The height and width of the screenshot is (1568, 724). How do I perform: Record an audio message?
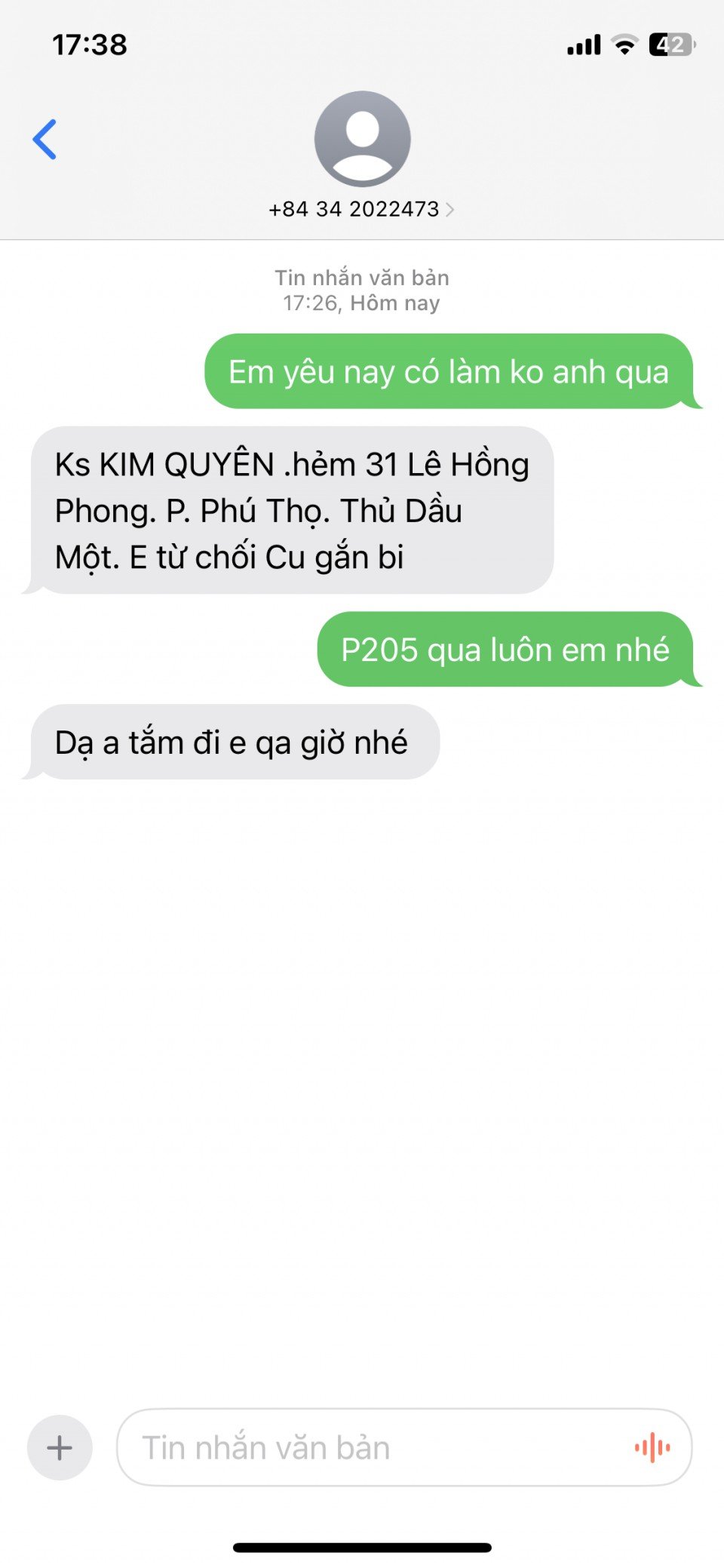pos(652,1447)
